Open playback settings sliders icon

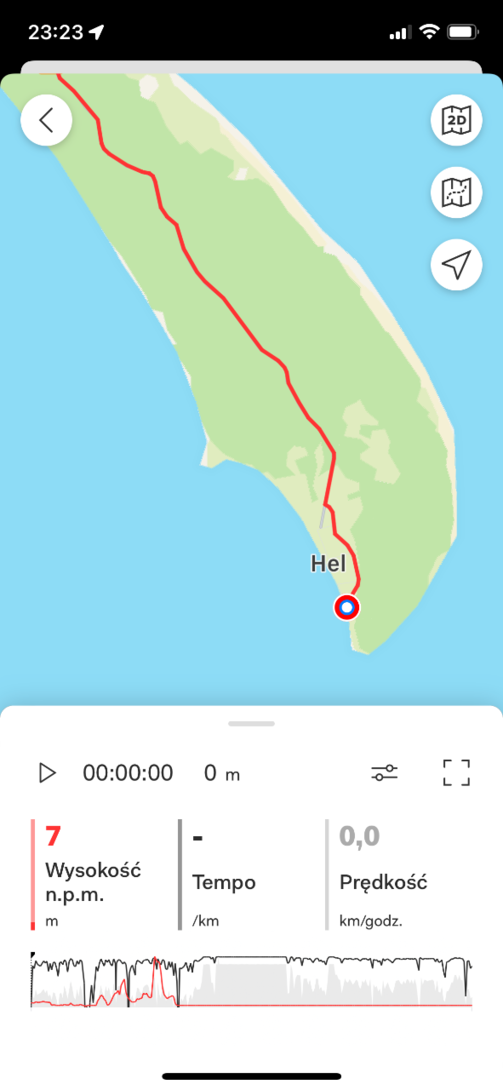click(384, 772)
